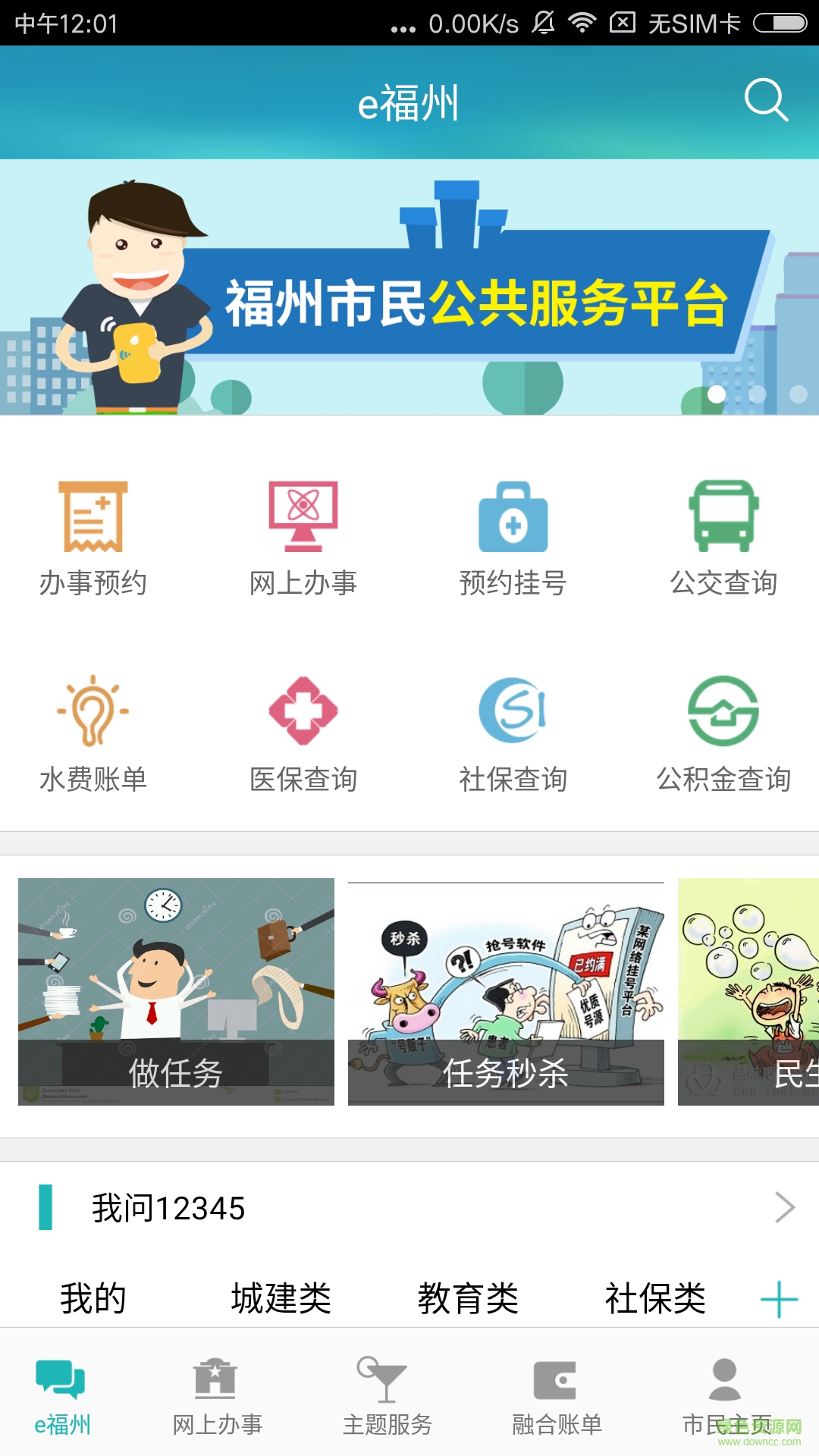Open search from the top bar
Viewport: 819px width, 1456px height.
tap(767, 100)
